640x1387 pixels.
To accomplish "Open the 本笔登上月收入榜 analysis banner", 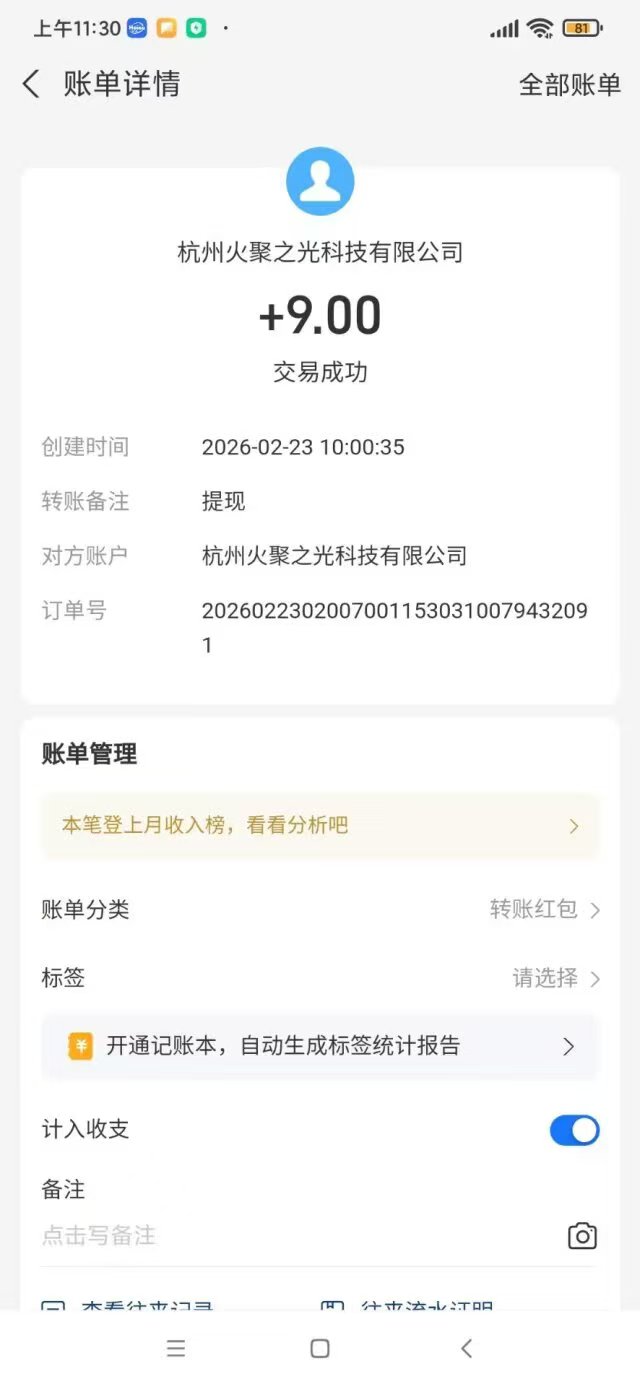I will tap(320, 826).
